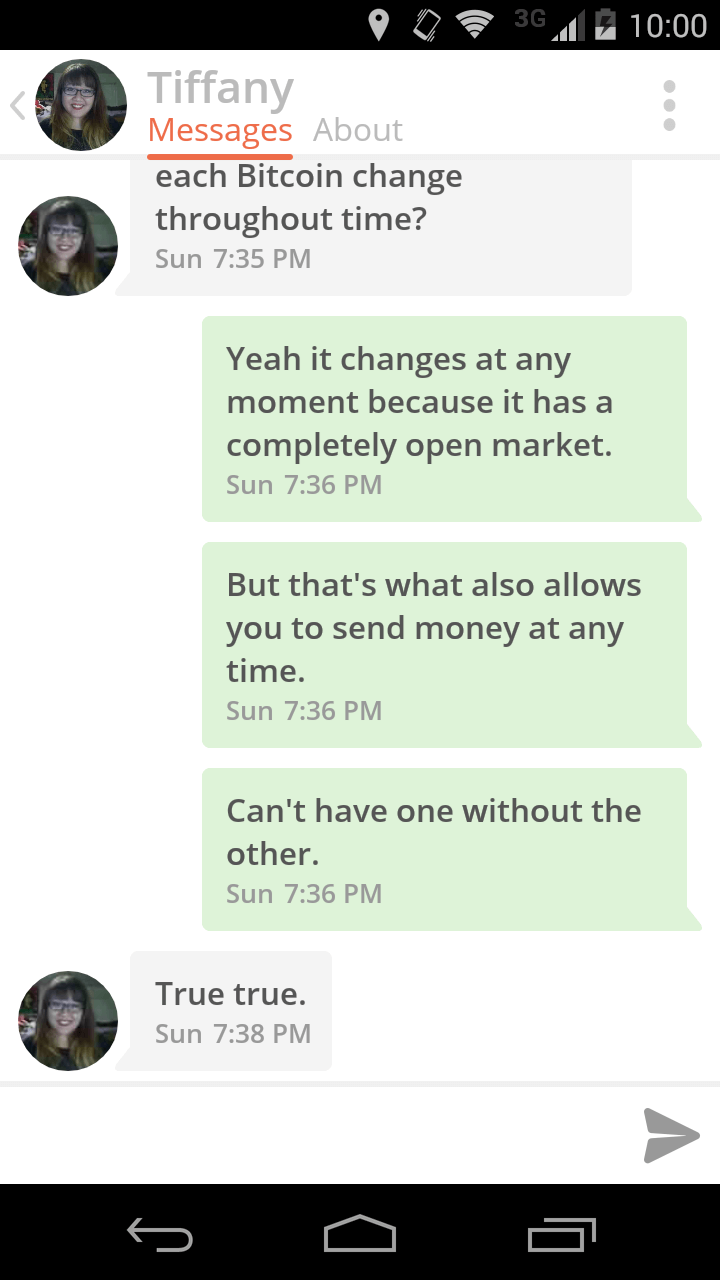Open the three-dot overflow menu

click(669, 105)
